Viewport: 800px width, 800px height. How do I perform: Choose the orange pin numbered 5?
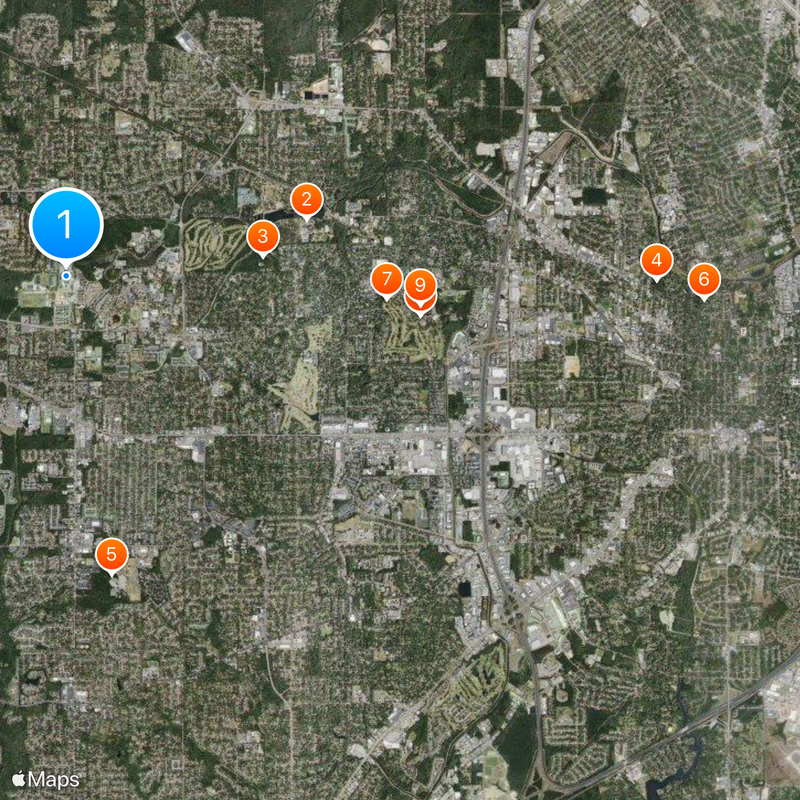[x=112, y=554]
